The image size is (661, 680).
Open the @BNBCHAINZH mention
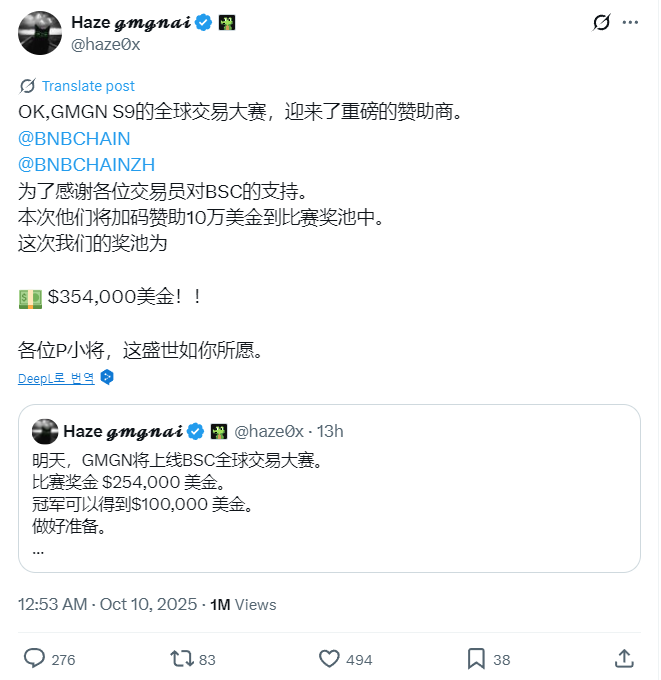[x=86, y=164]
